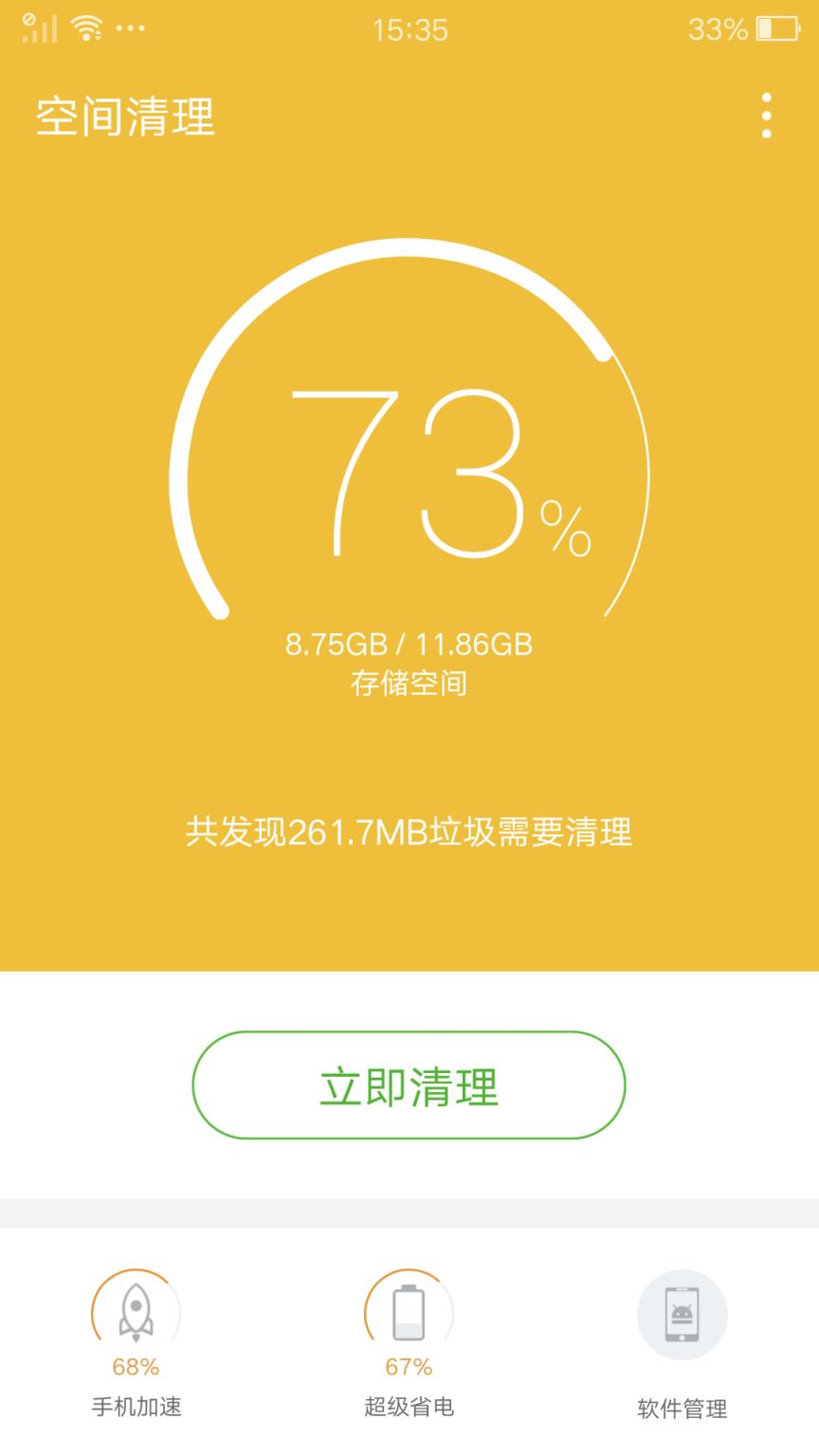Screen dimensions: 819x1456
Task: Open the 软件管理 app manager icon
Action: tap(682, 1314)
